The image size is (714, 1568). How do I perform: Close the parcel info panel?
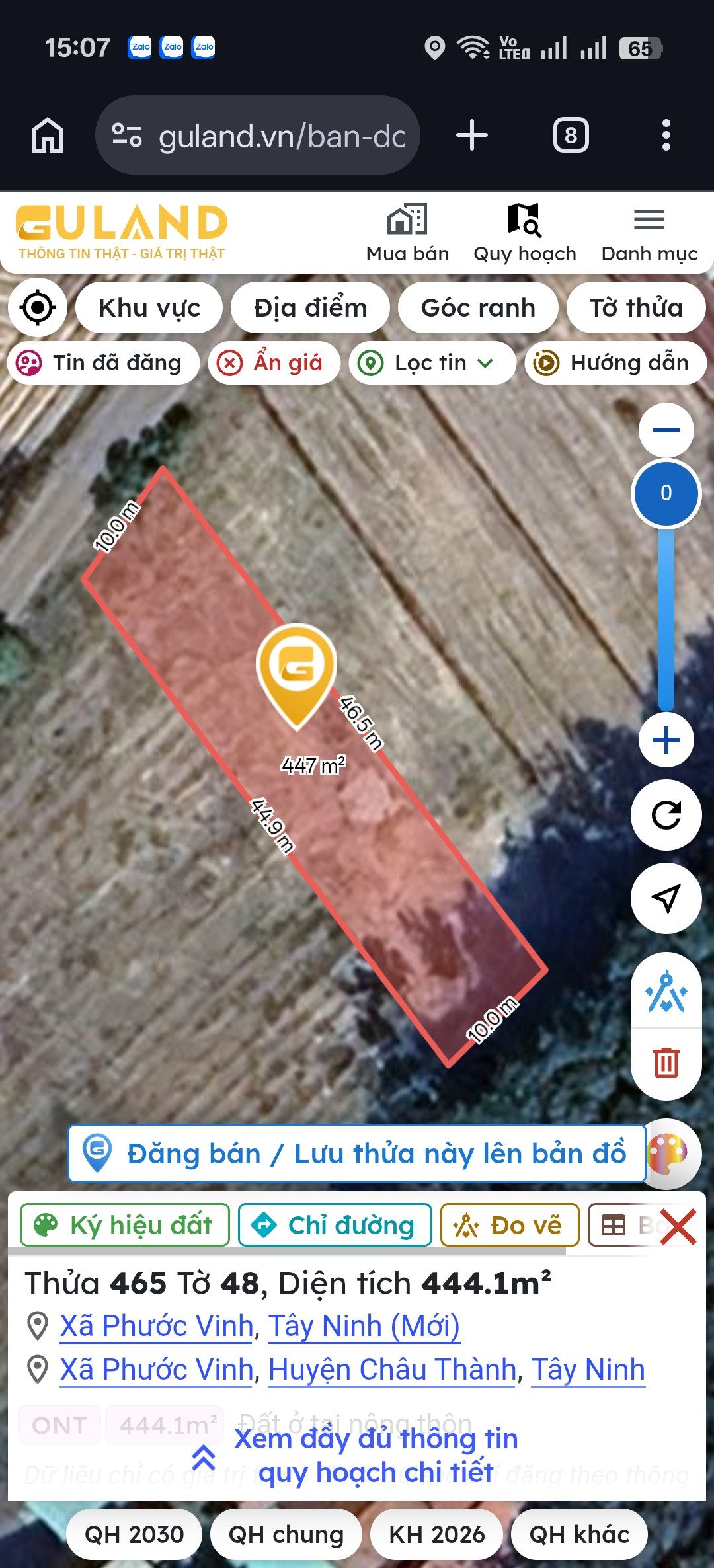(678, 1227)
